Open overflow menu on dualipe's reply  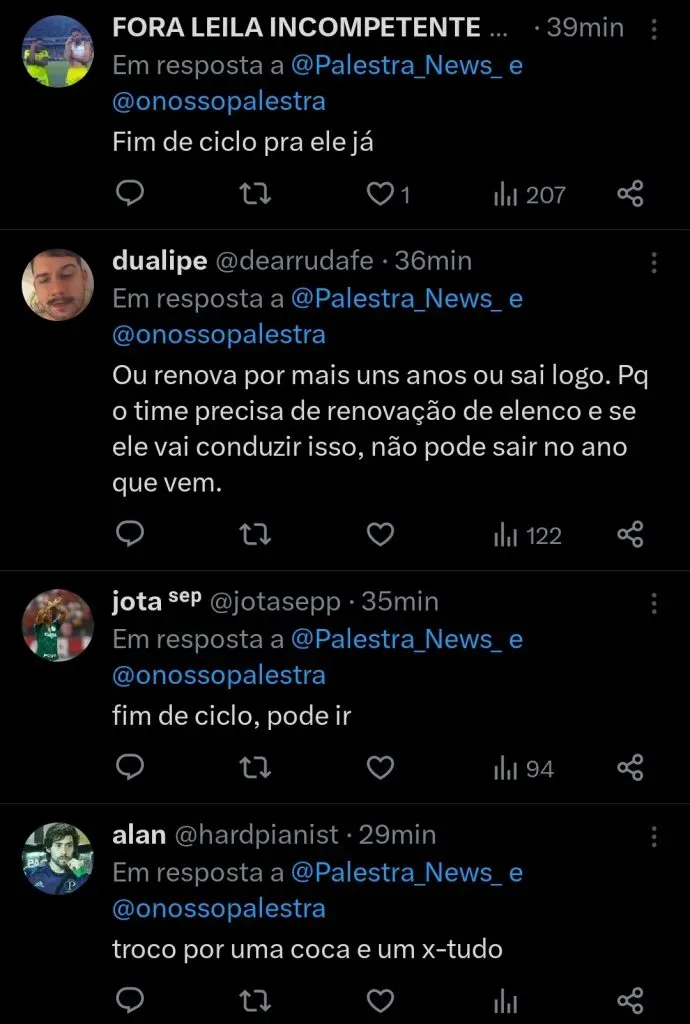[654, 263]
